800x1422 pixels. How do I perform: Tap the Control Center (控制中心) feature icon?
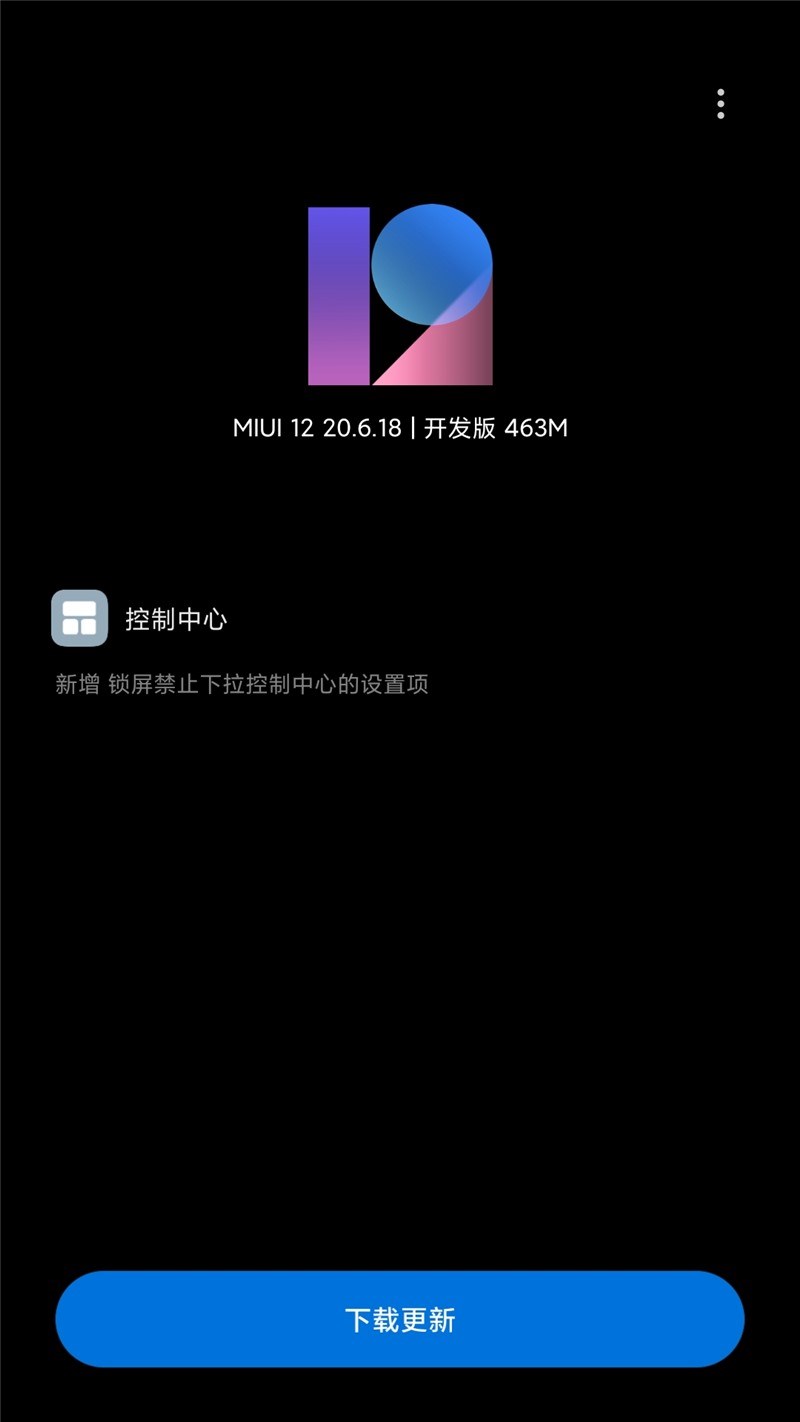tap(80, 617)
